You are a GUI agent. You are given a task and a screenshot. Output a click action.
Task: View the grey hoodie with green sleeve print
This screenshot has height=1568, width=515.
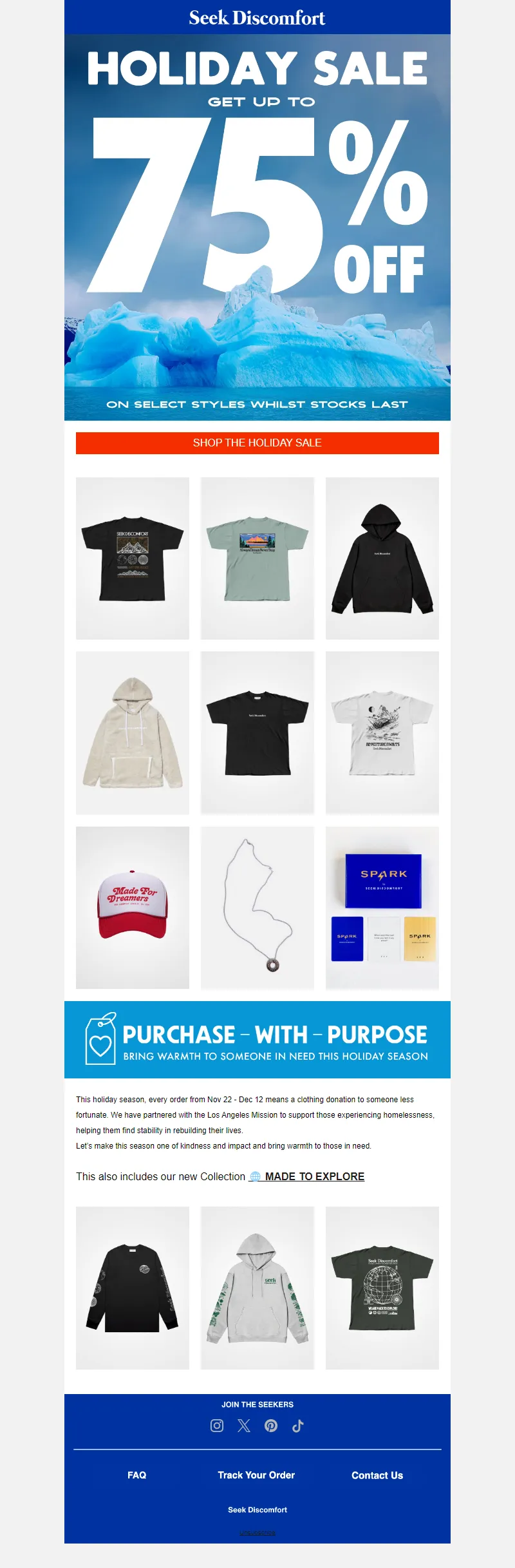tap(257, 1288)
